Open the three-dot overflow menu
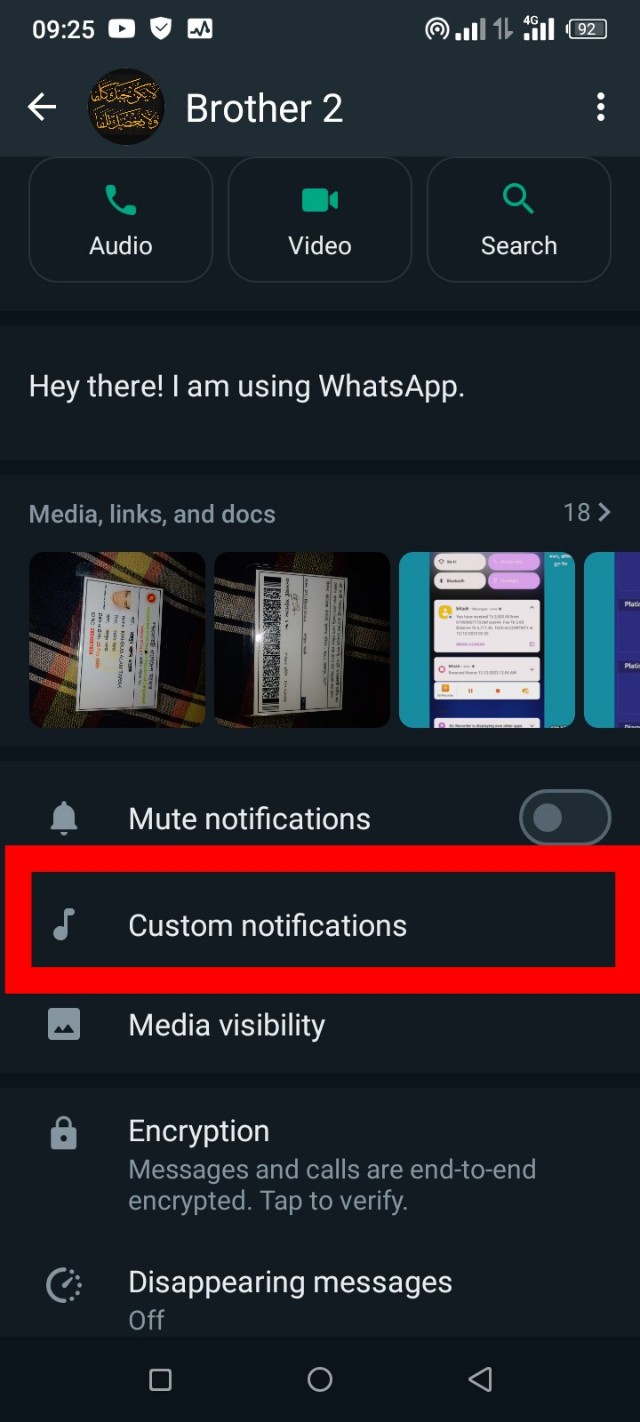 pyautogui.click(x=600, y=107)
